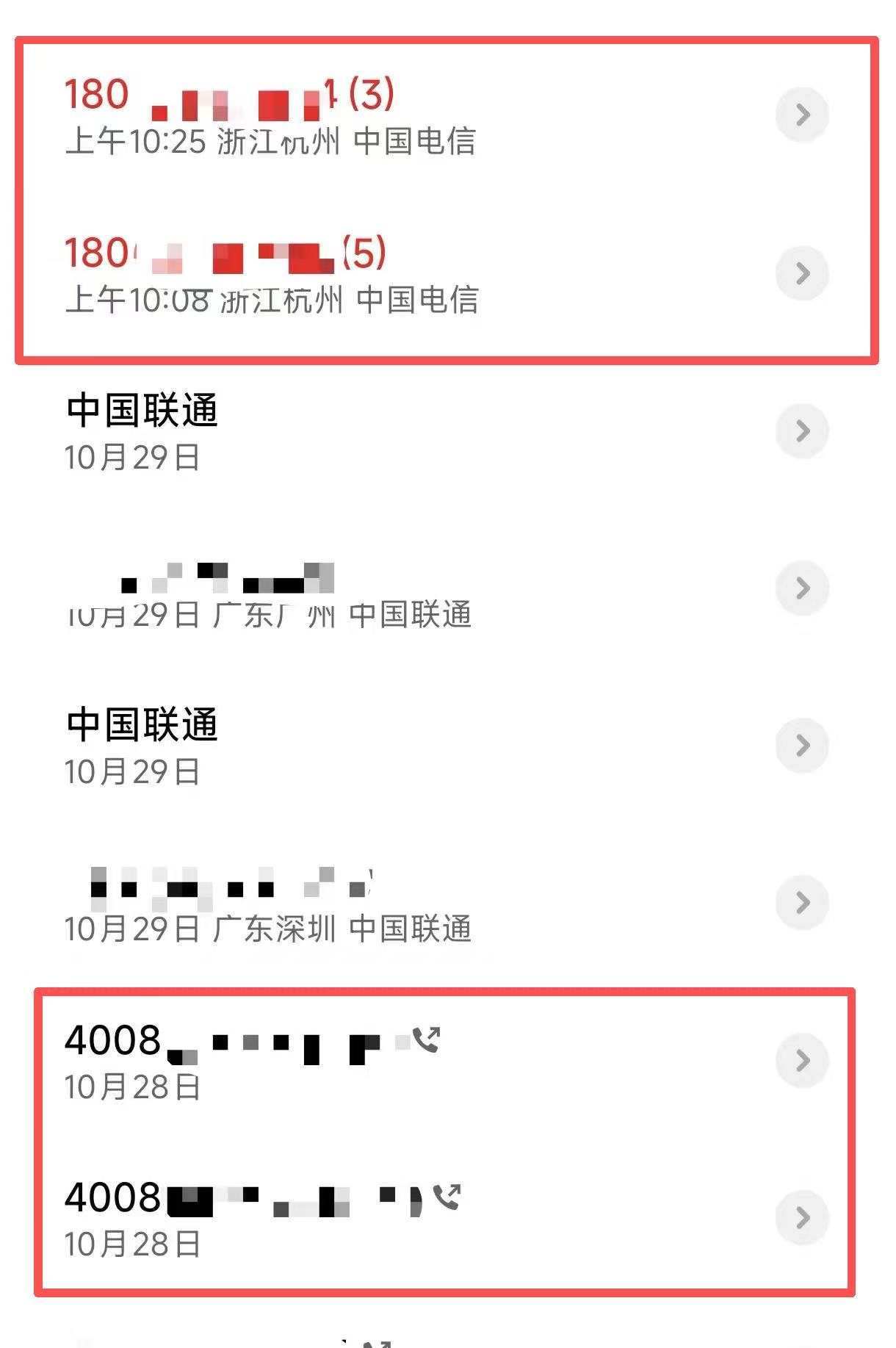View details chevron for the Guangzhou call
The image size is (896, 1348).
click(803, 588)
